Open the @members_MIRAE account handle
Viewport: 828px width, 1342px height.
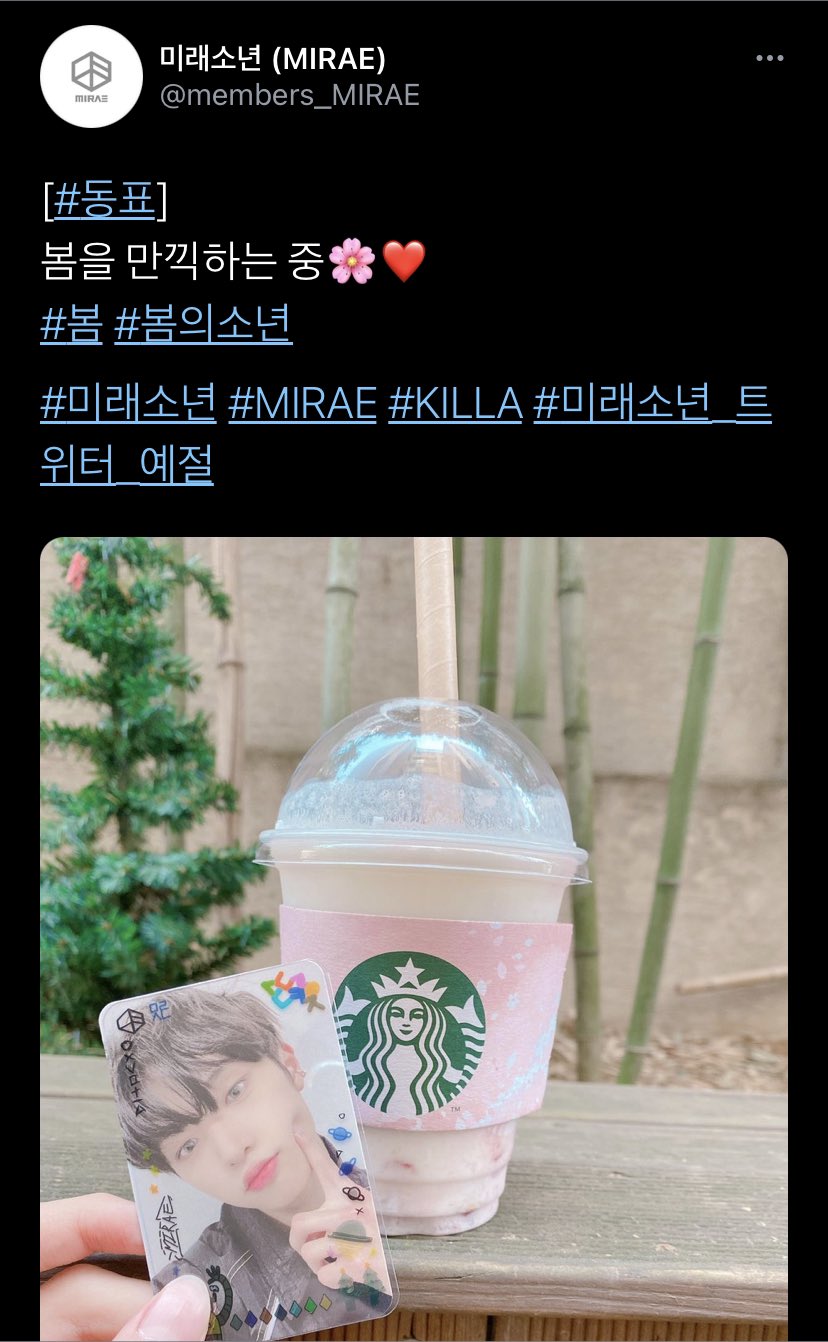289,95
